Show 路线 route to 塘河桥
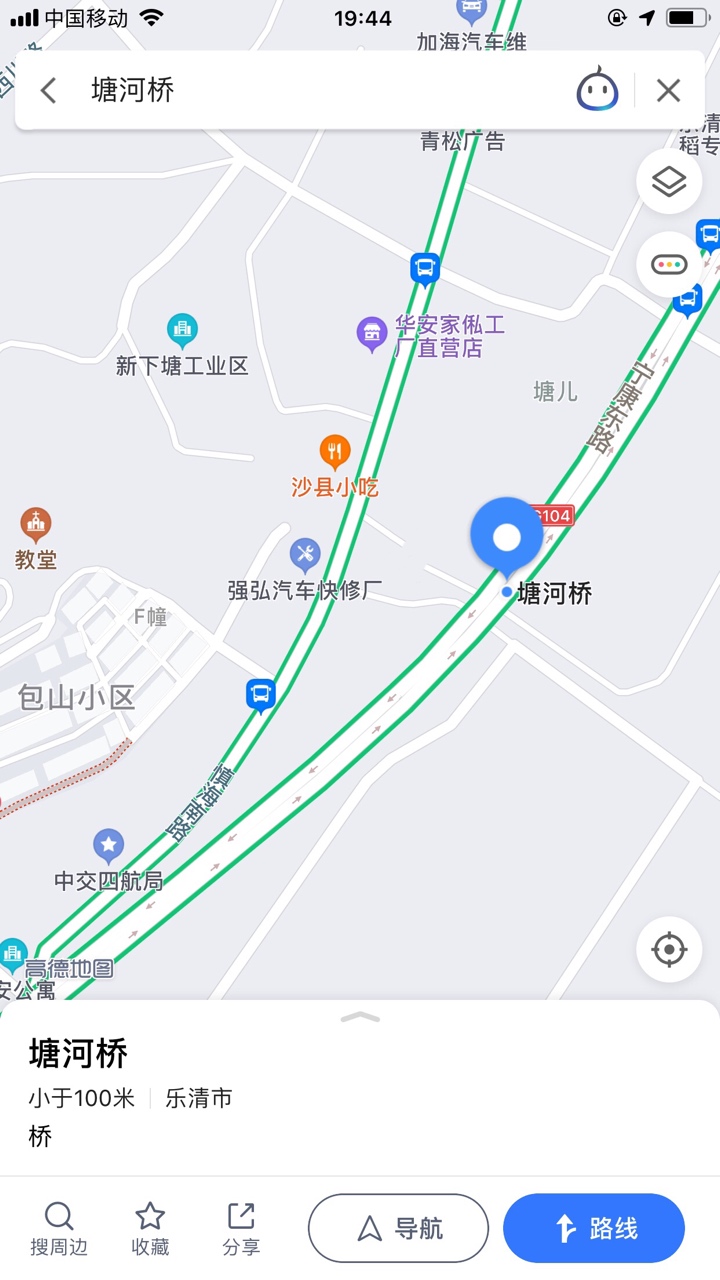 [594, 1228]
